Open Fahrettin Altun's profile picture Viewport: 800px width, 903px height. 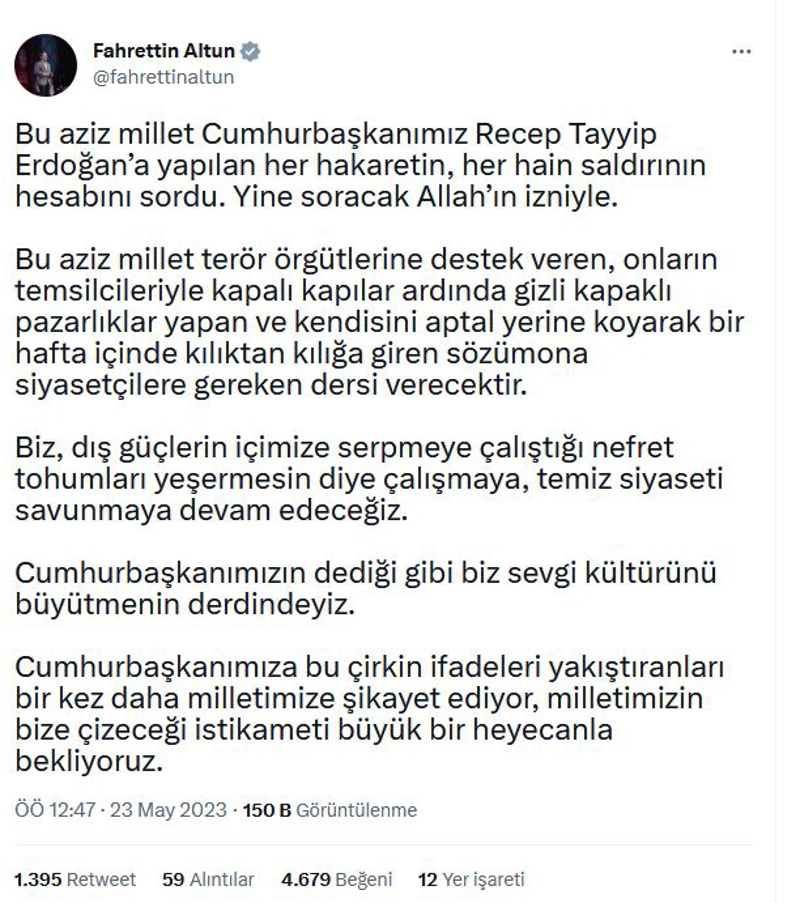(45, 65)
